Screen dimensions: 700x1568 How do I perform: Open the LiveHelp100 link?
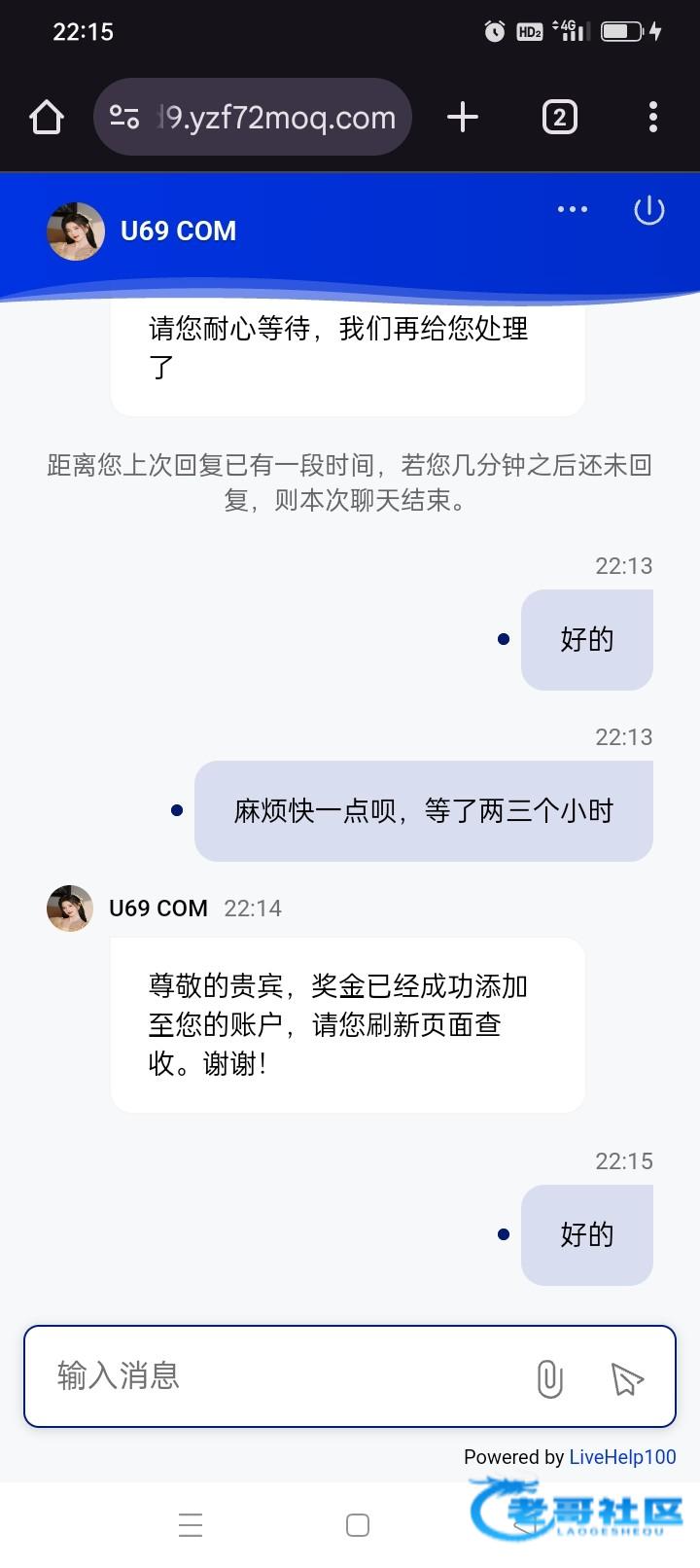pyautogui.click(x=622, y=1456)
